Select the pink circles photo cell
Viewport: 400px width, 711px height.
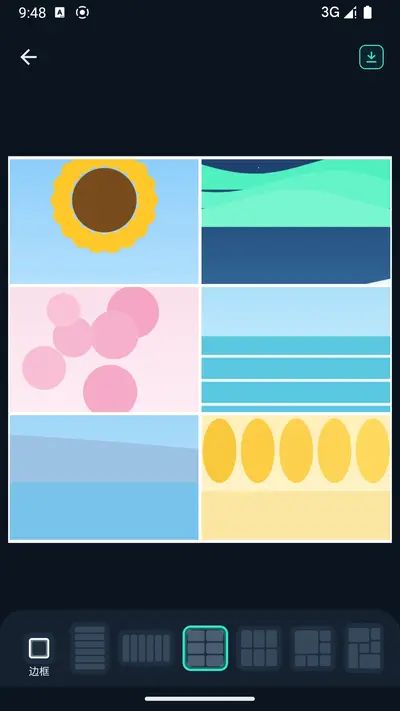coord(104,350)
